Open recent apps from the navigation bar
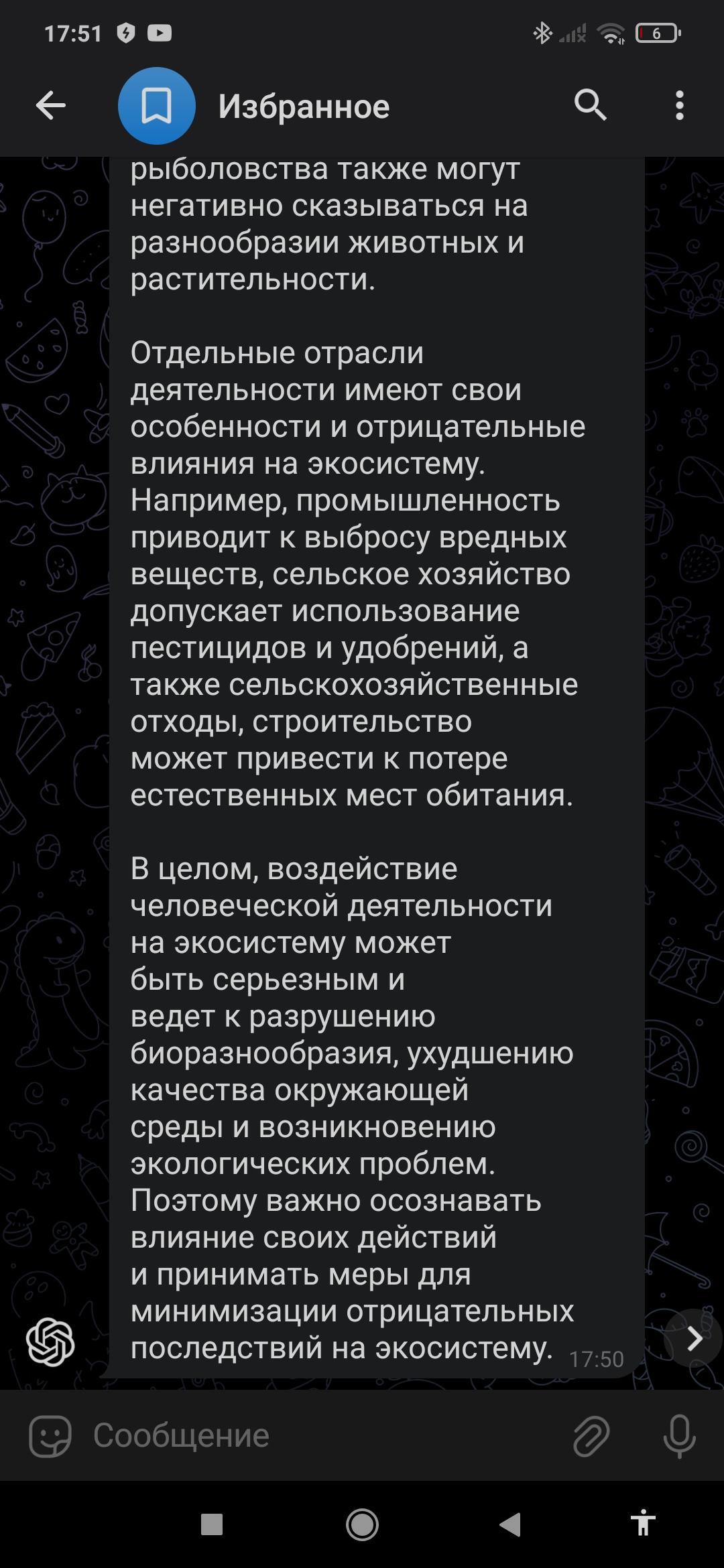The height and width of the screenshot is (1568, 724). pos(212,1524)
